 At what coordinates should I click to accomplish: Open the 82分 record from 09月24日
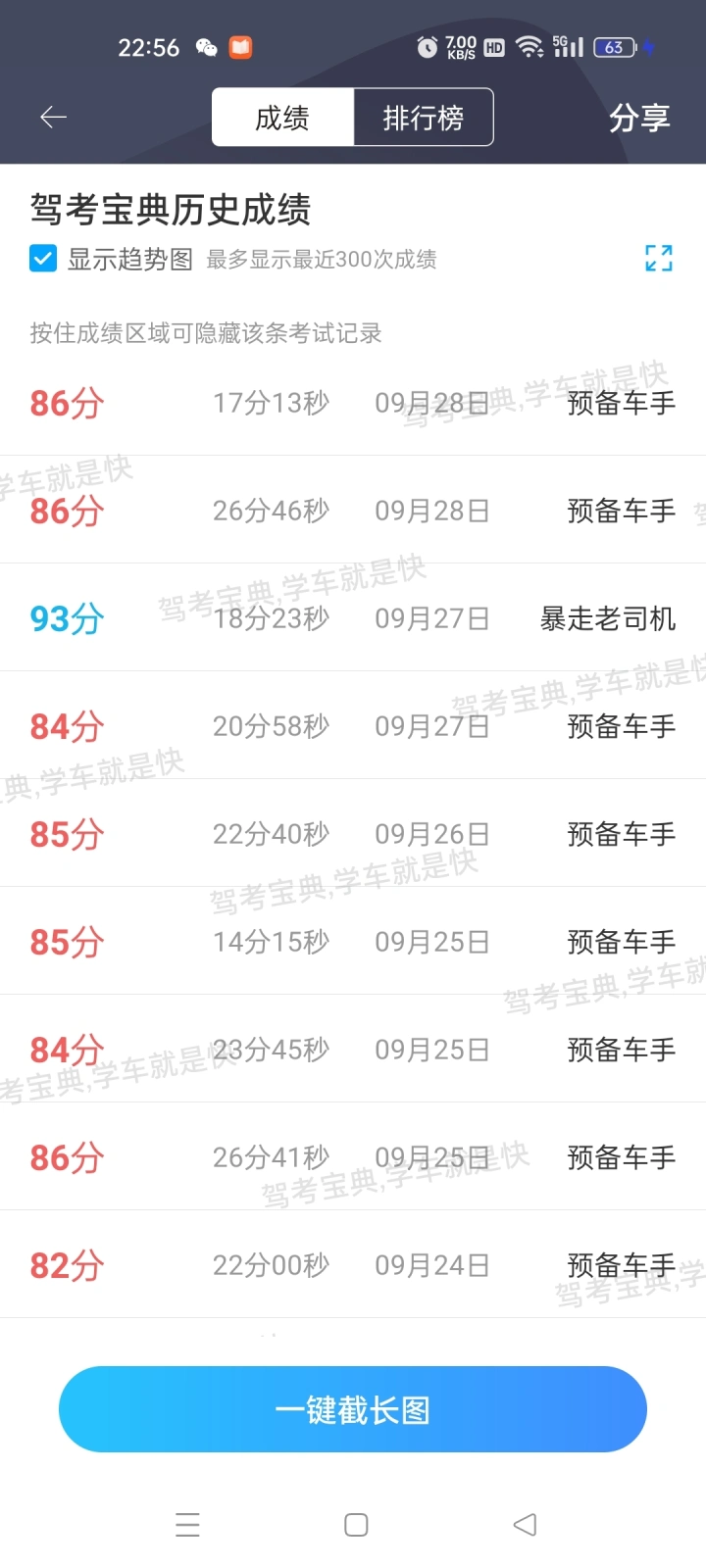(x=353, y=1264)
